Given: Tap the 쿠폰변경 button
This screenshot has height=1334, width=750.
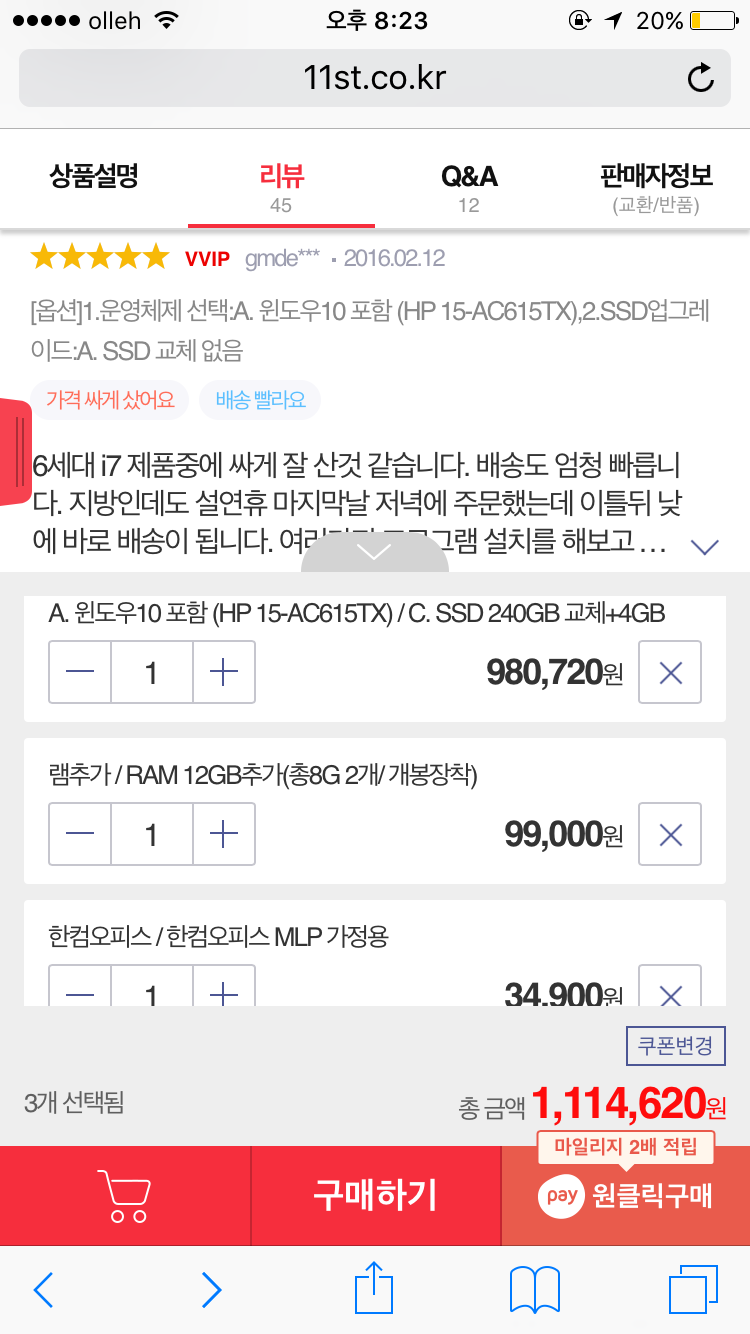Looking at the screenshot, I should (x=676, y=1046).
